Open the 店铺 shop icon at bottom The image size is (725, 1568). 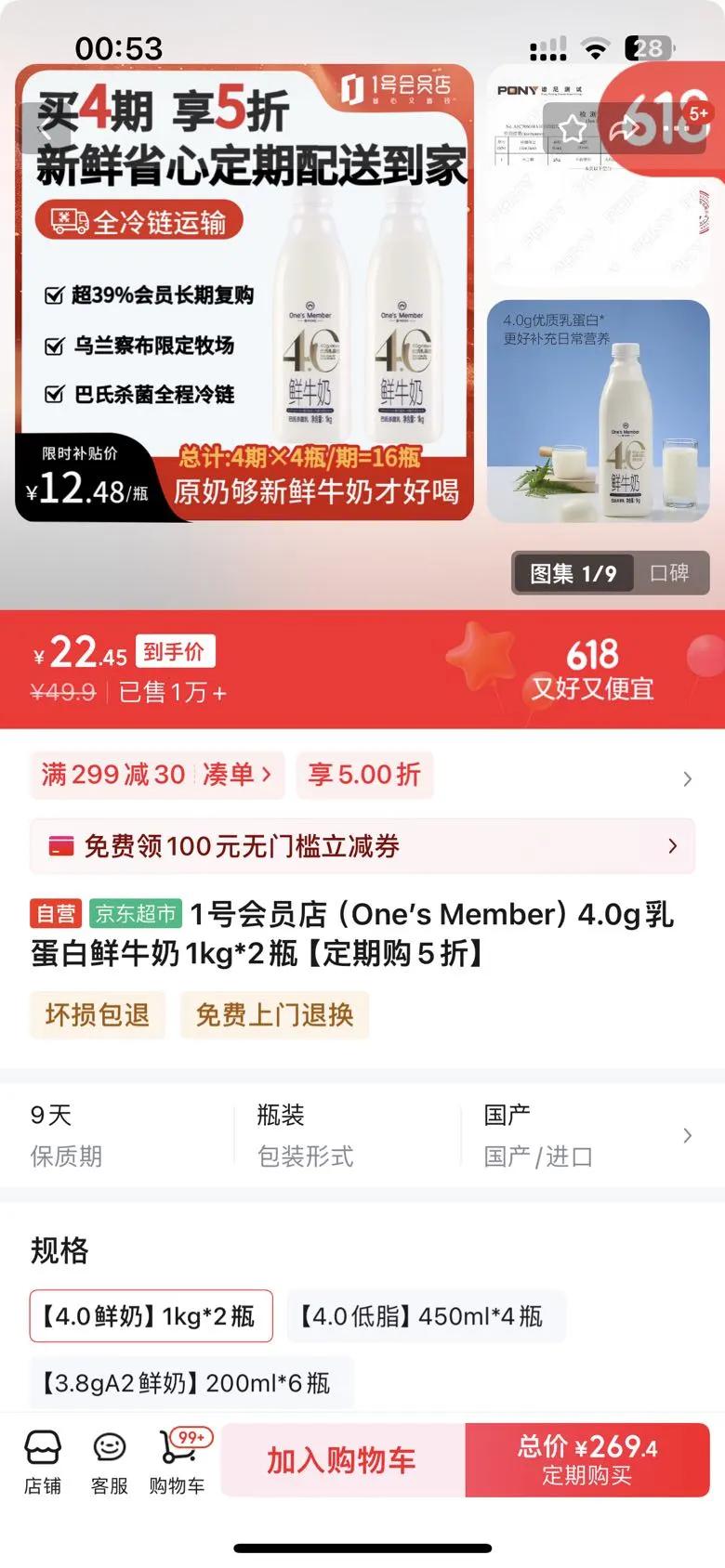(43, 1458)
